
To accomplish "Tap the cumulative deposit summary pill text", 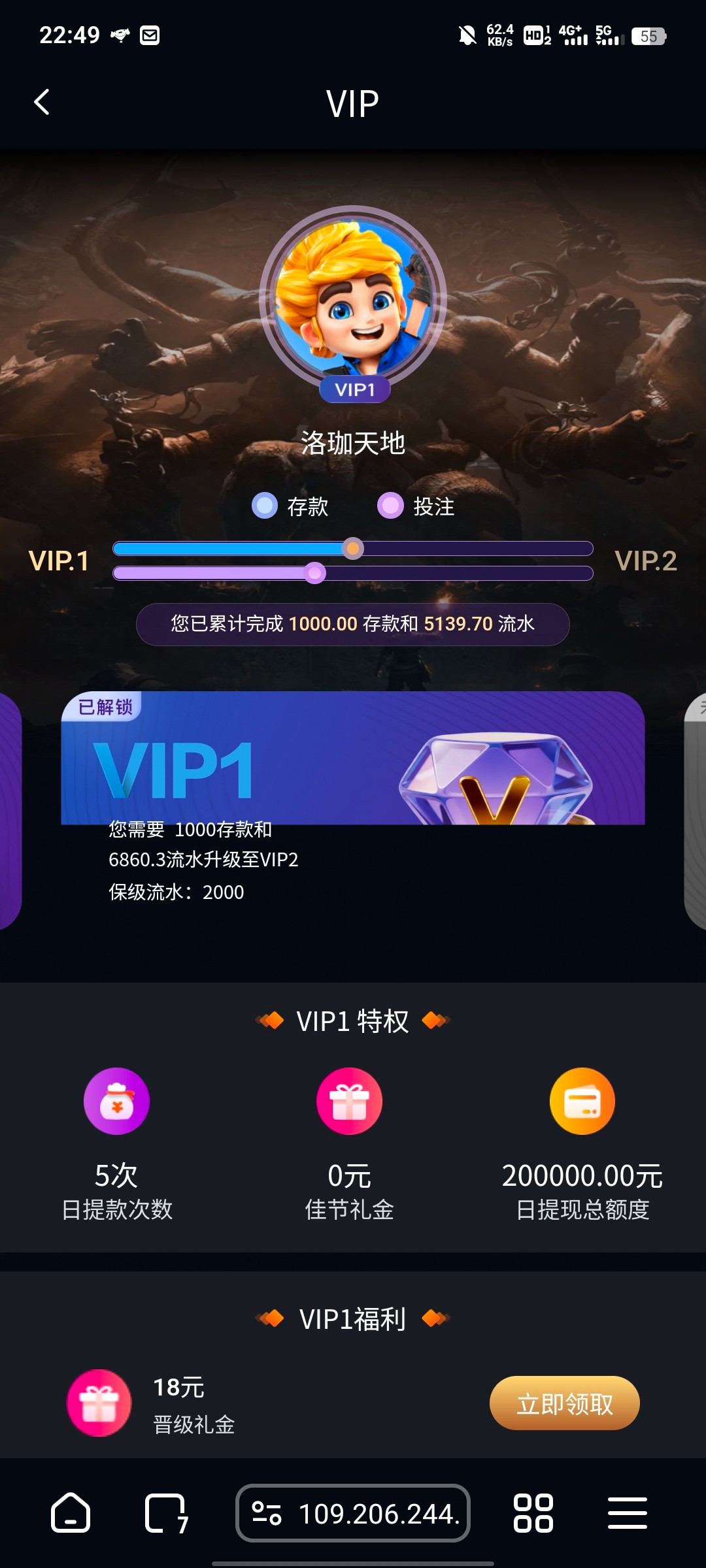I will click(x=353, y=624).
